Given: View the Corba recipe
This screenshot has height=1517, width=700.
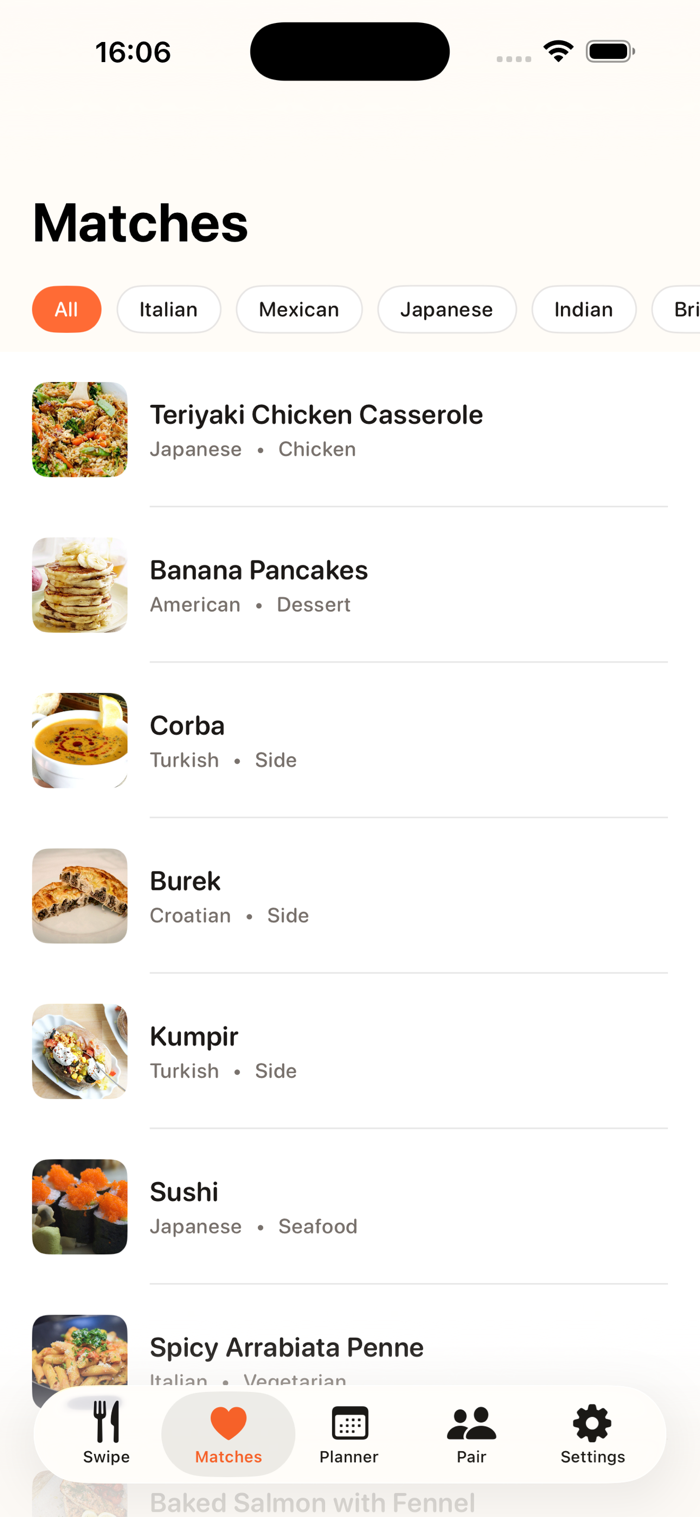Looking at the screenshot, I should 350,740.
